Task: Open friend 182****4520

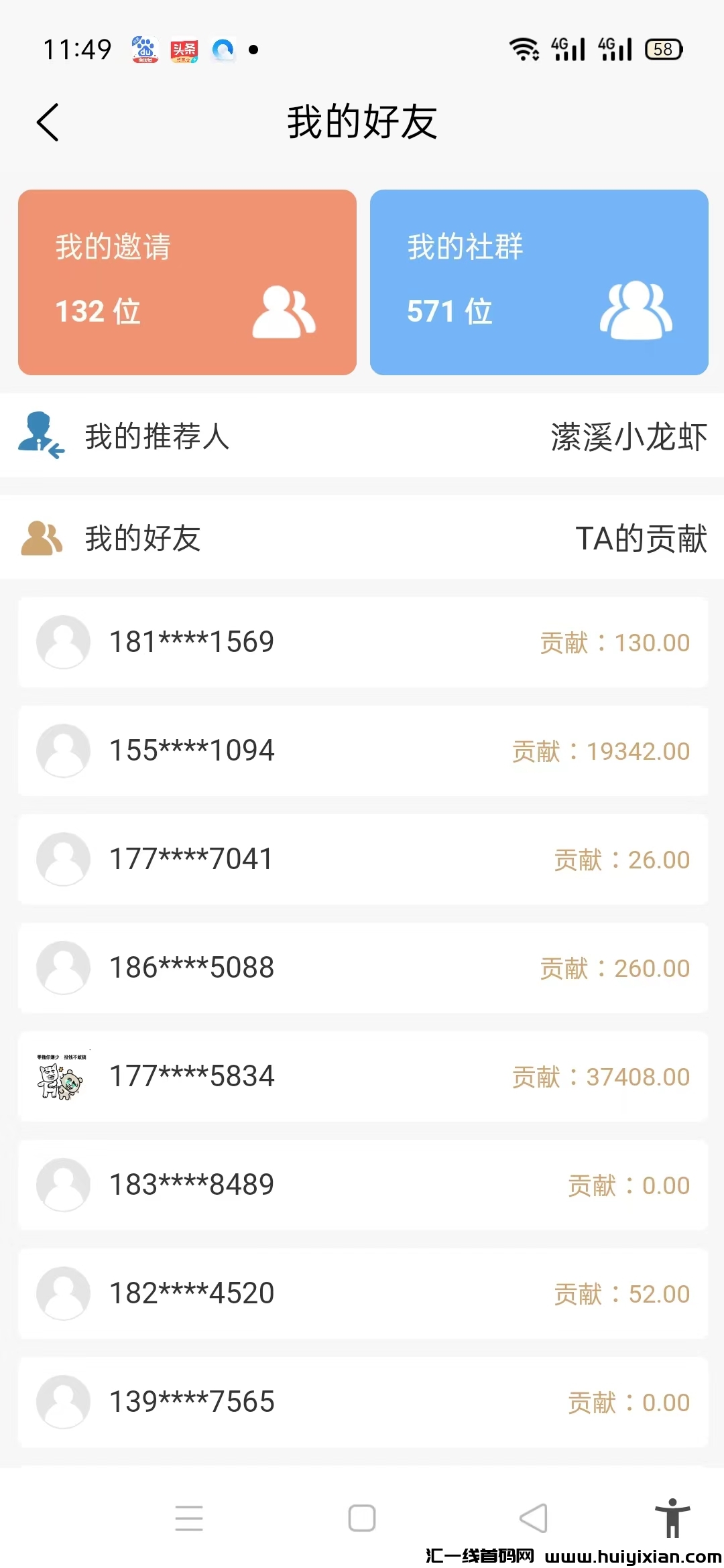Action: (x=363, y=1293)
